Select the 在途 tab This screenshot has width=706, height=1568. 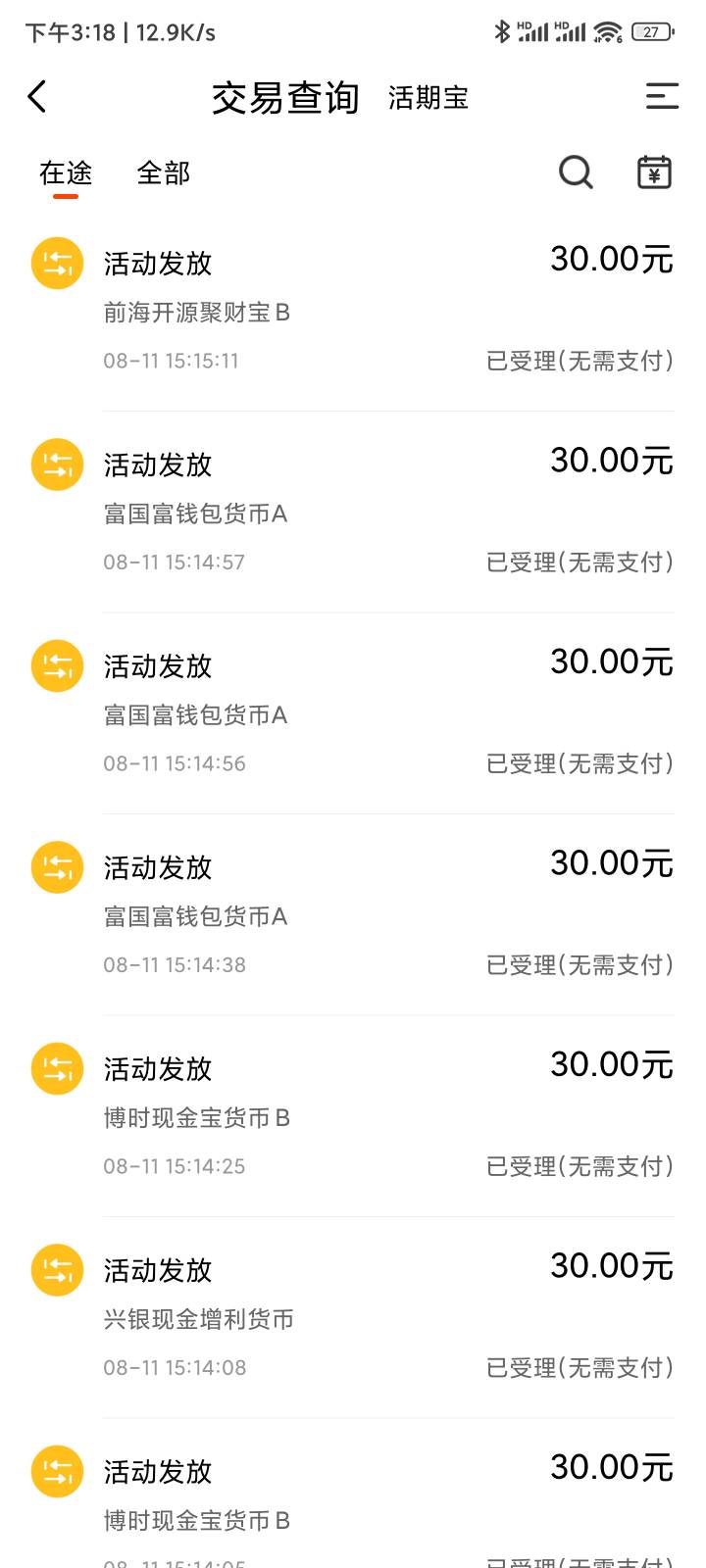click(x=66, y=173)
